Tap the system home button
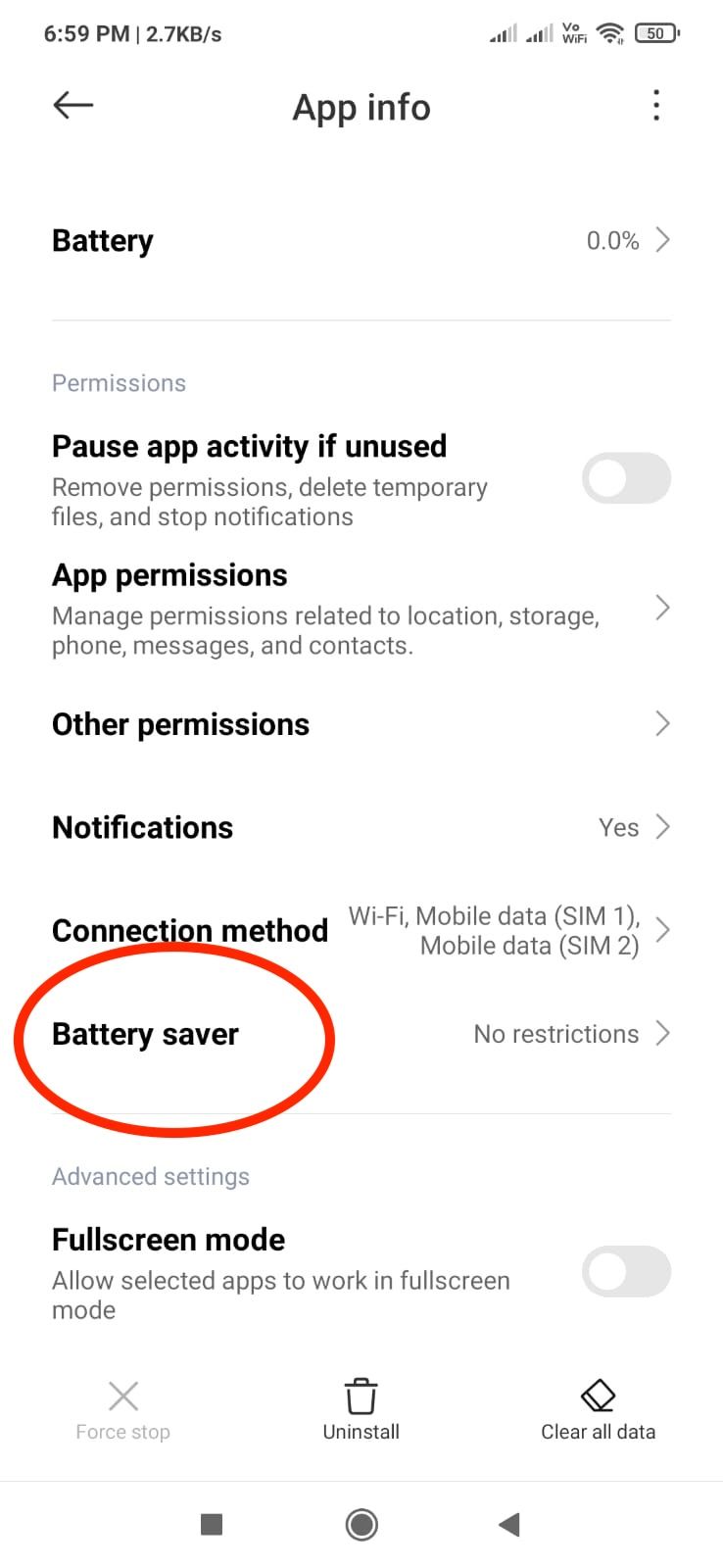Image resolution: width=723 pixels, height=1568 pixels. point(361,1524)
